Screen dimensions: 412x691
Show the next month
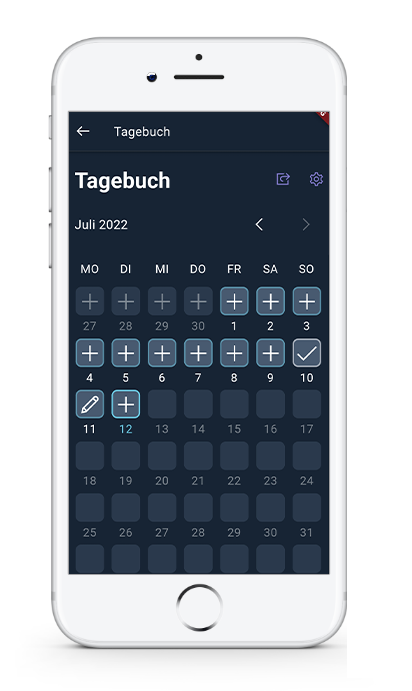(x=306, y=225)
